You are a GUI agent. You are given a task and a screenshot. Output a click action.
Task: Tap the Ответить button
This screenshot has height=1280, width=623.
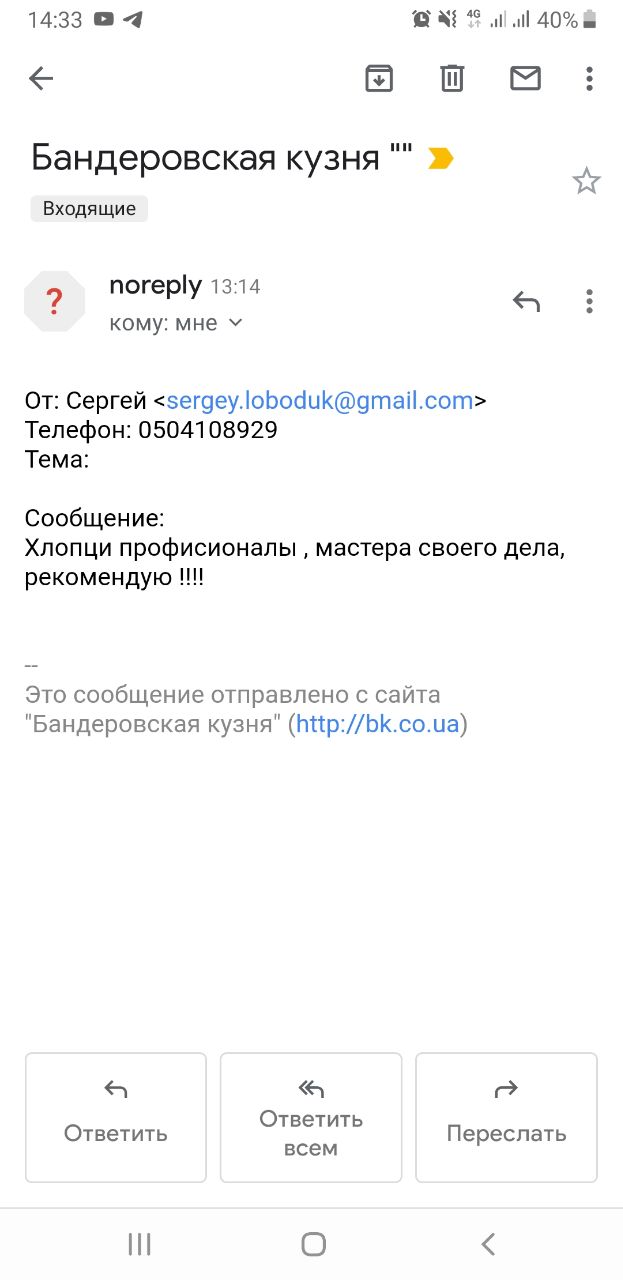pos(116,1117)
